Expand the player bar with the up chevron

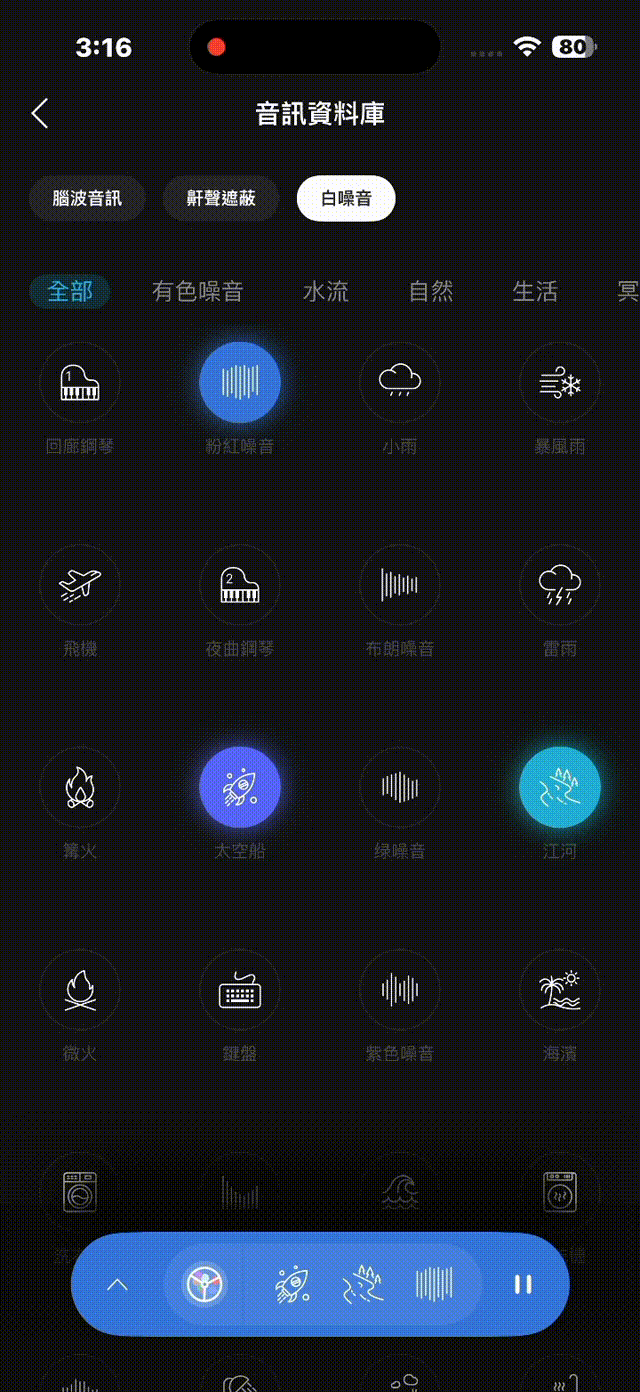(x=117, y=1285)
